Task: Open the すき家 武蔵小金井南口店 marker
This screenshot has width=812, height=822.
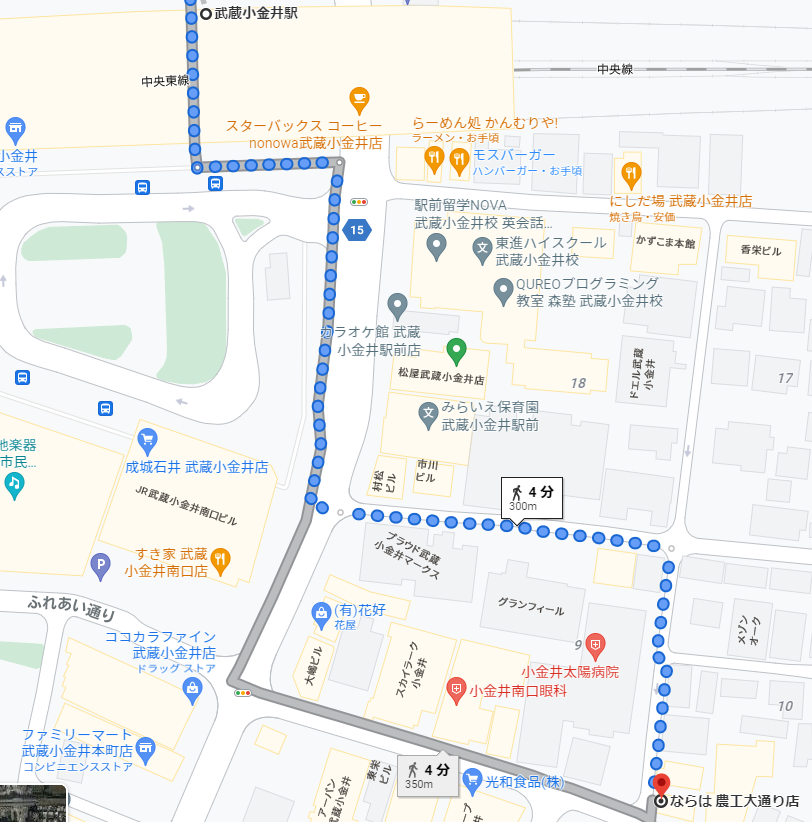Action: [x=220, y=559]
